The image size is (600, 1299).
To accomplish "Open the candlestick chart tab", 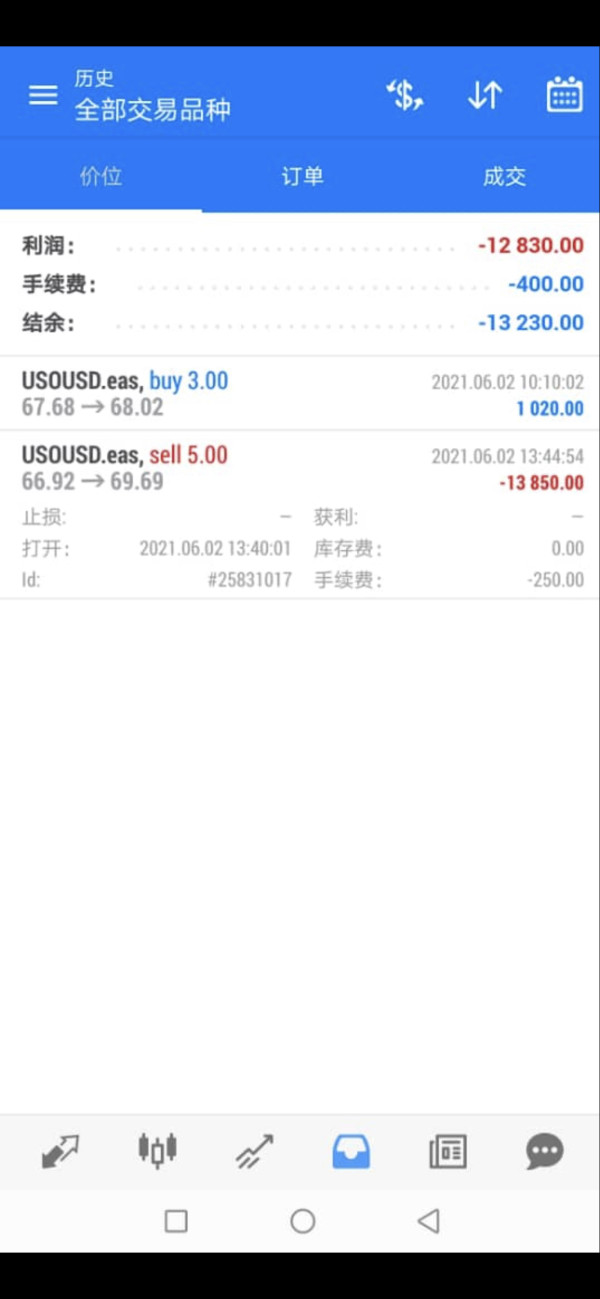I will point(157,1149).
